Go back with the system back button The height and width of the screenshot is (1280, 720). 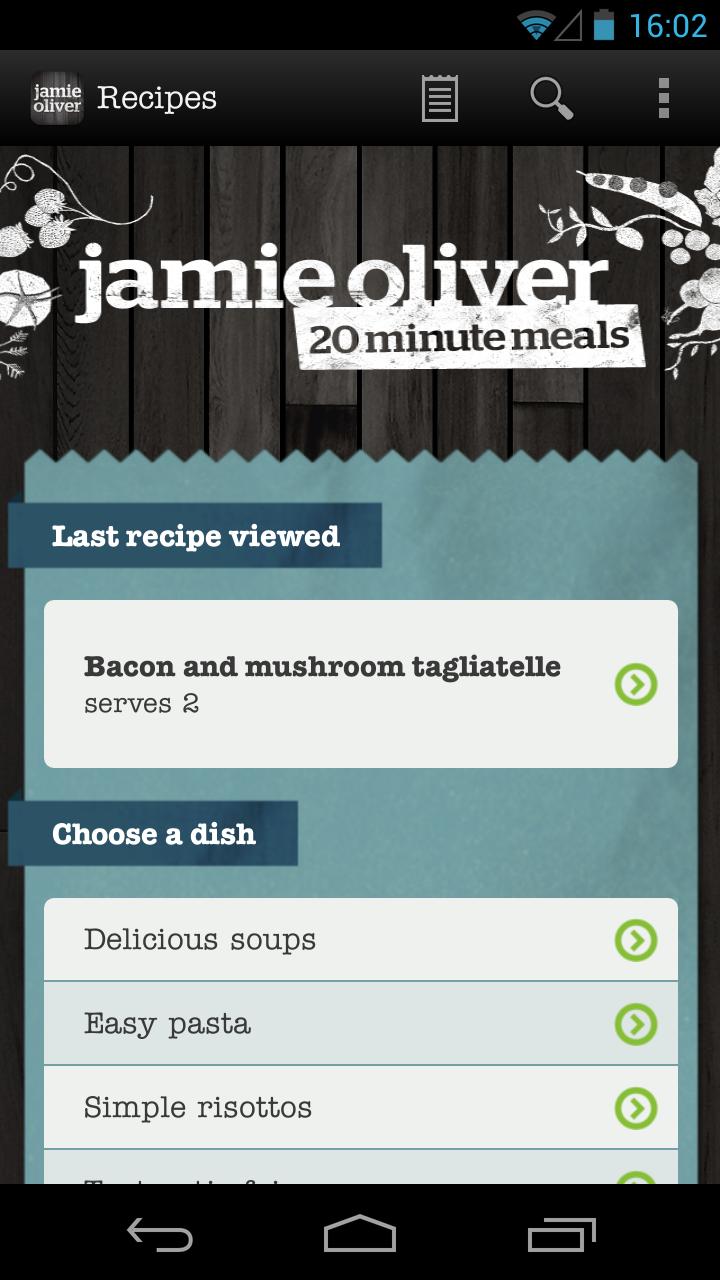coord(160,1234)
